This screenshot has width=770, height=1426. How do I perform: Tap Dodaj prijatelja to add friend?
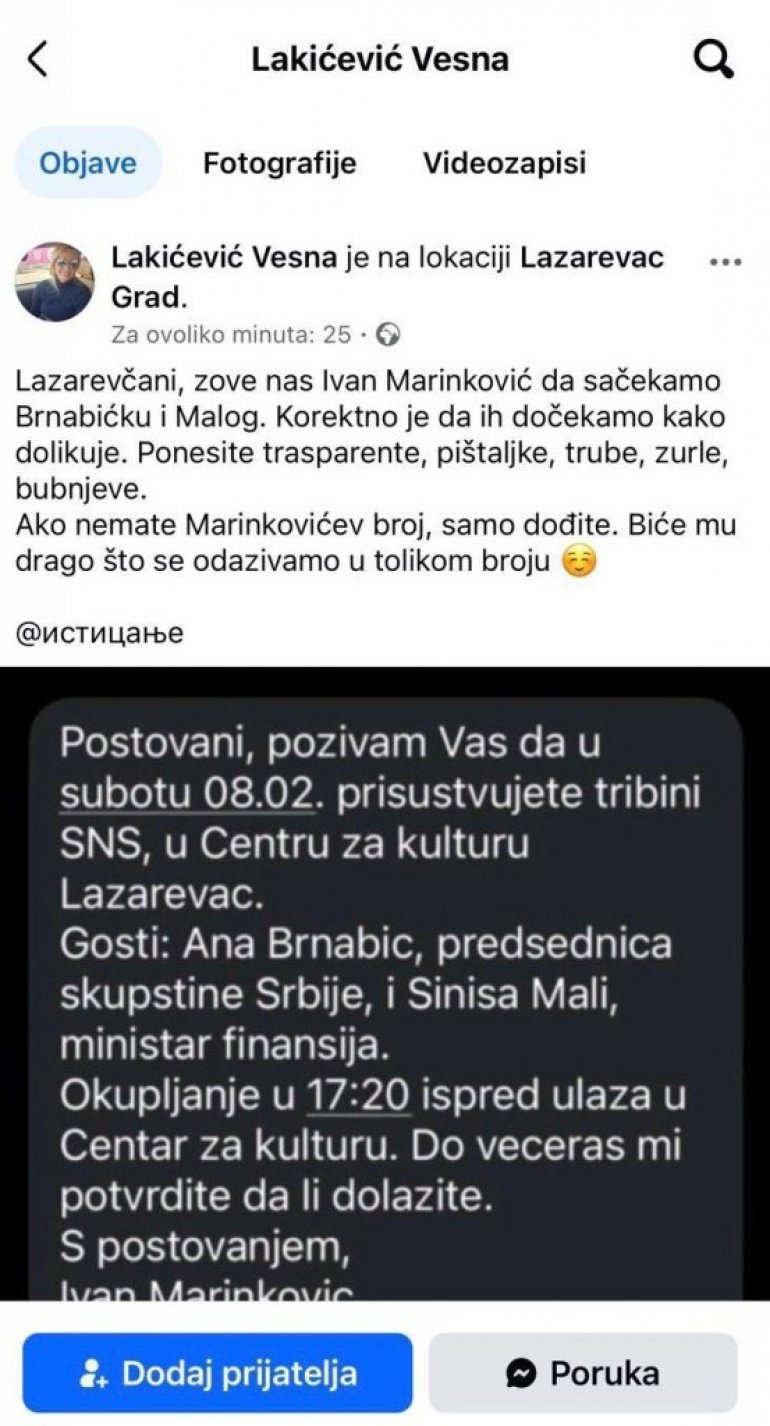point(217,1373)
